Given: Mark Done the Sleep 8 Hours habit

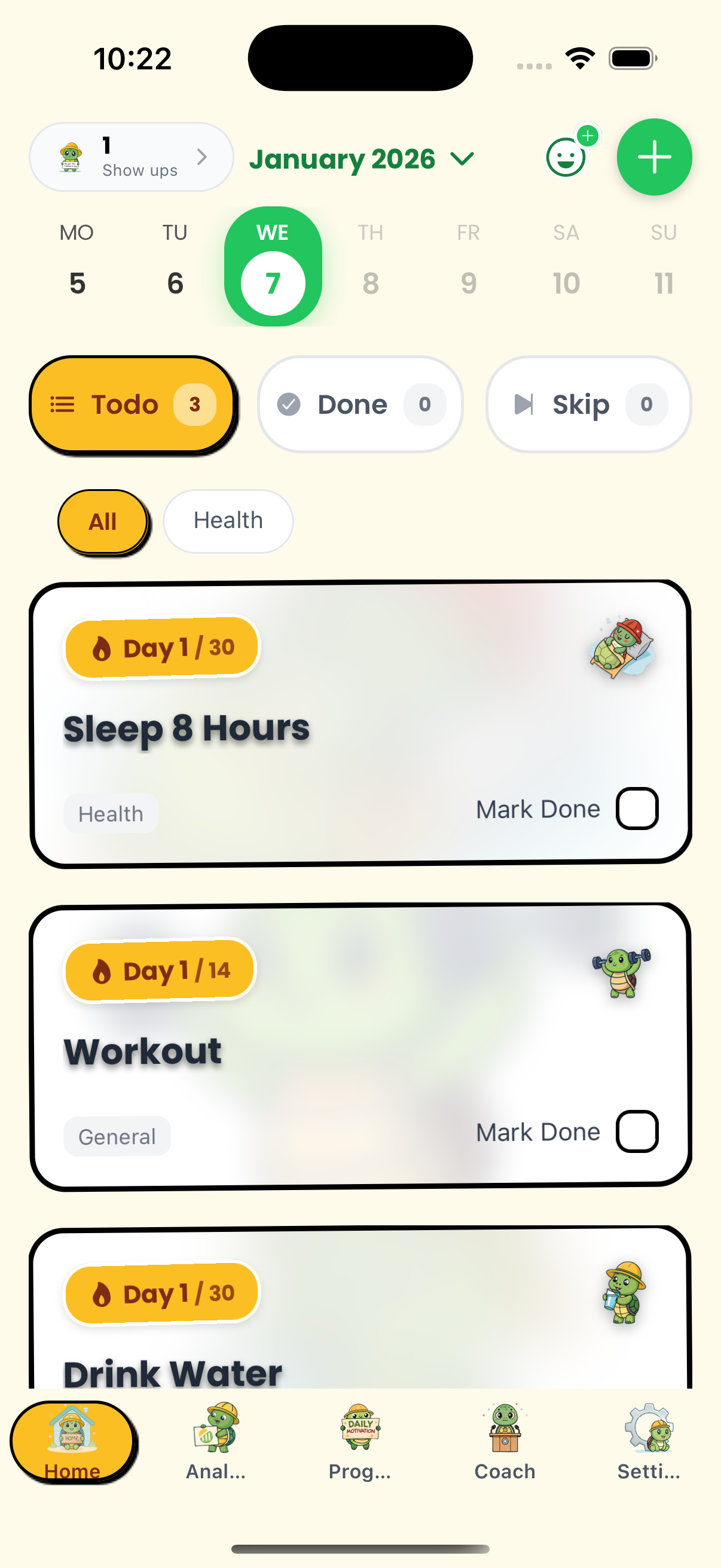Looking at the screenshot, I should (637, 809).
